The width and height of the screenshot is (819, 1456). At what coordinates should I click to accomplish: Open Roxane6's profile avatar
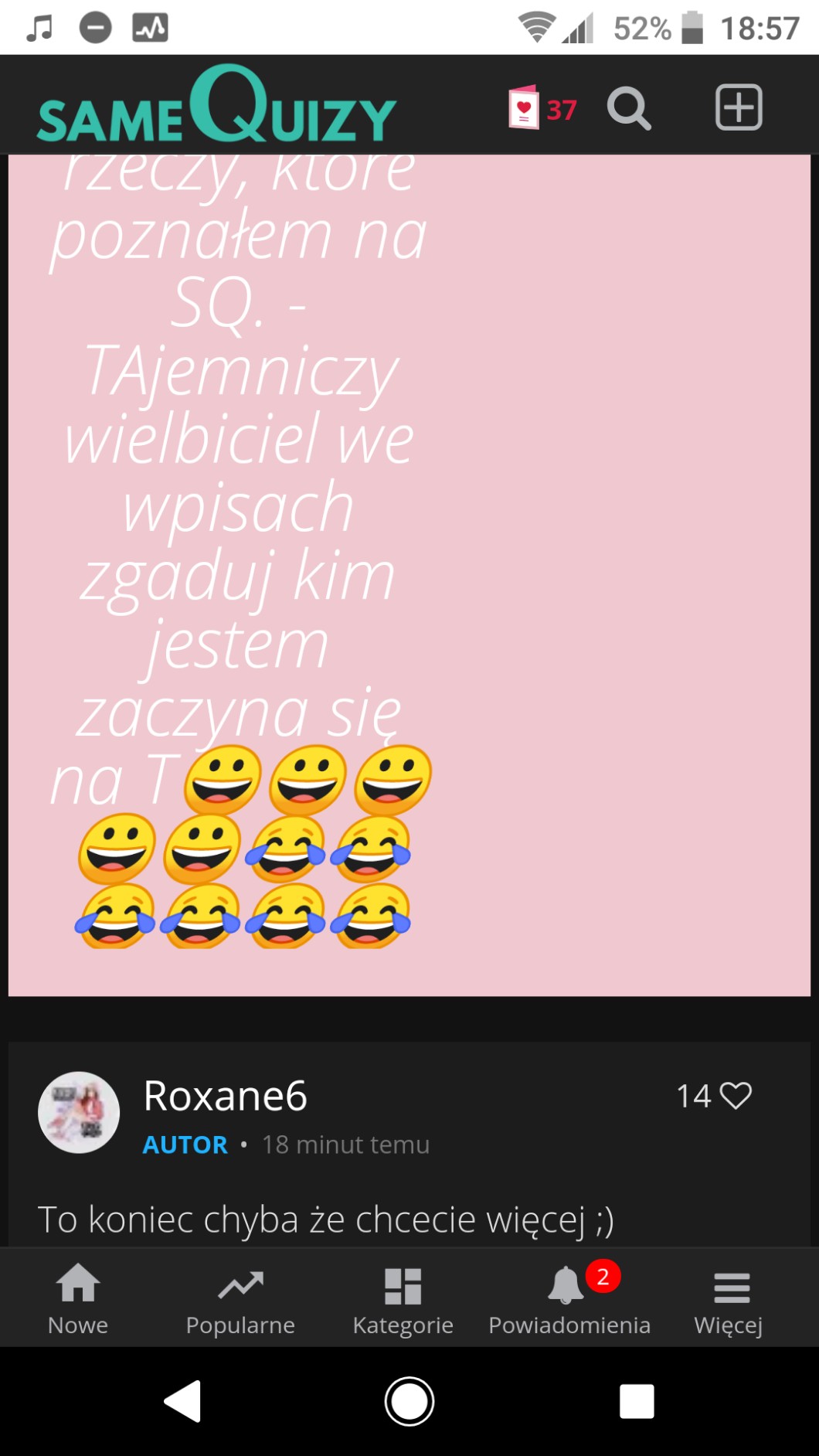point(79,1112)
